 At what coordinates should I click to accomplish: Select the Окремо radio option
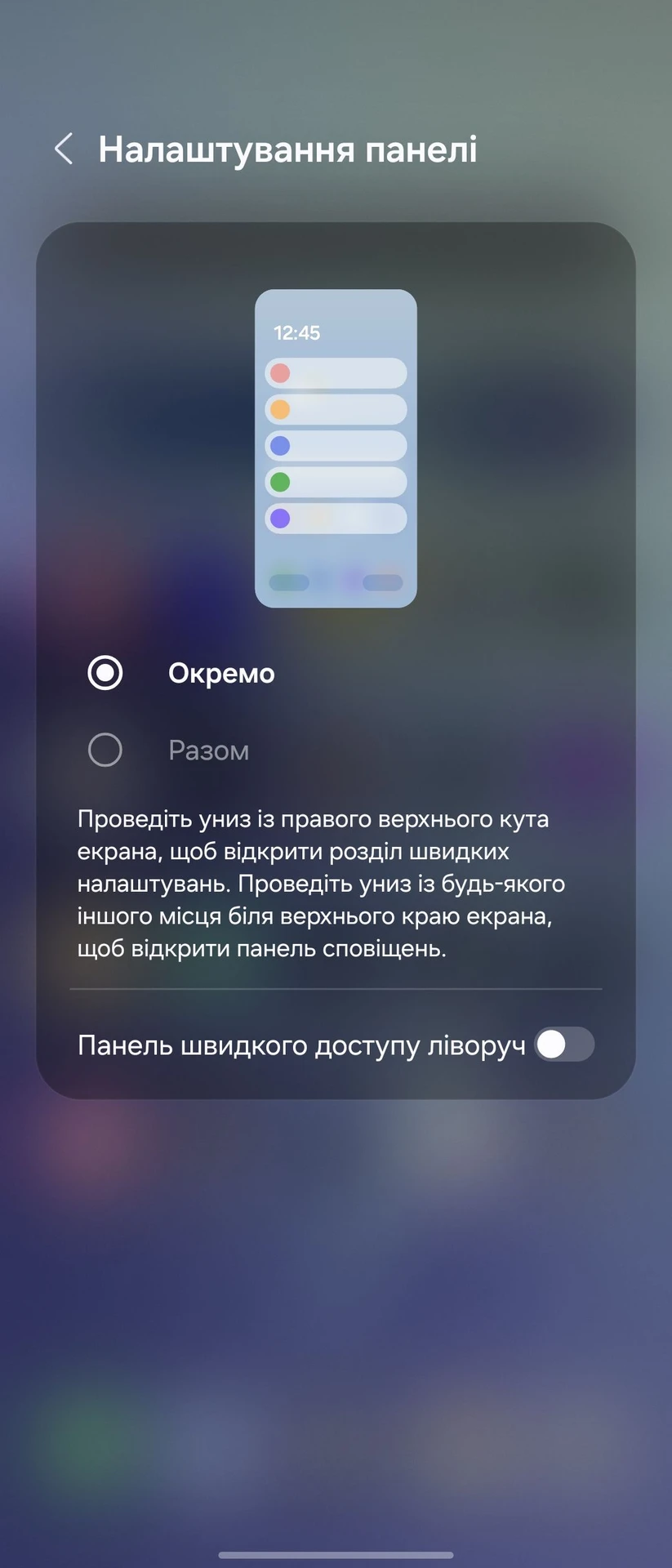pos(105,673)
